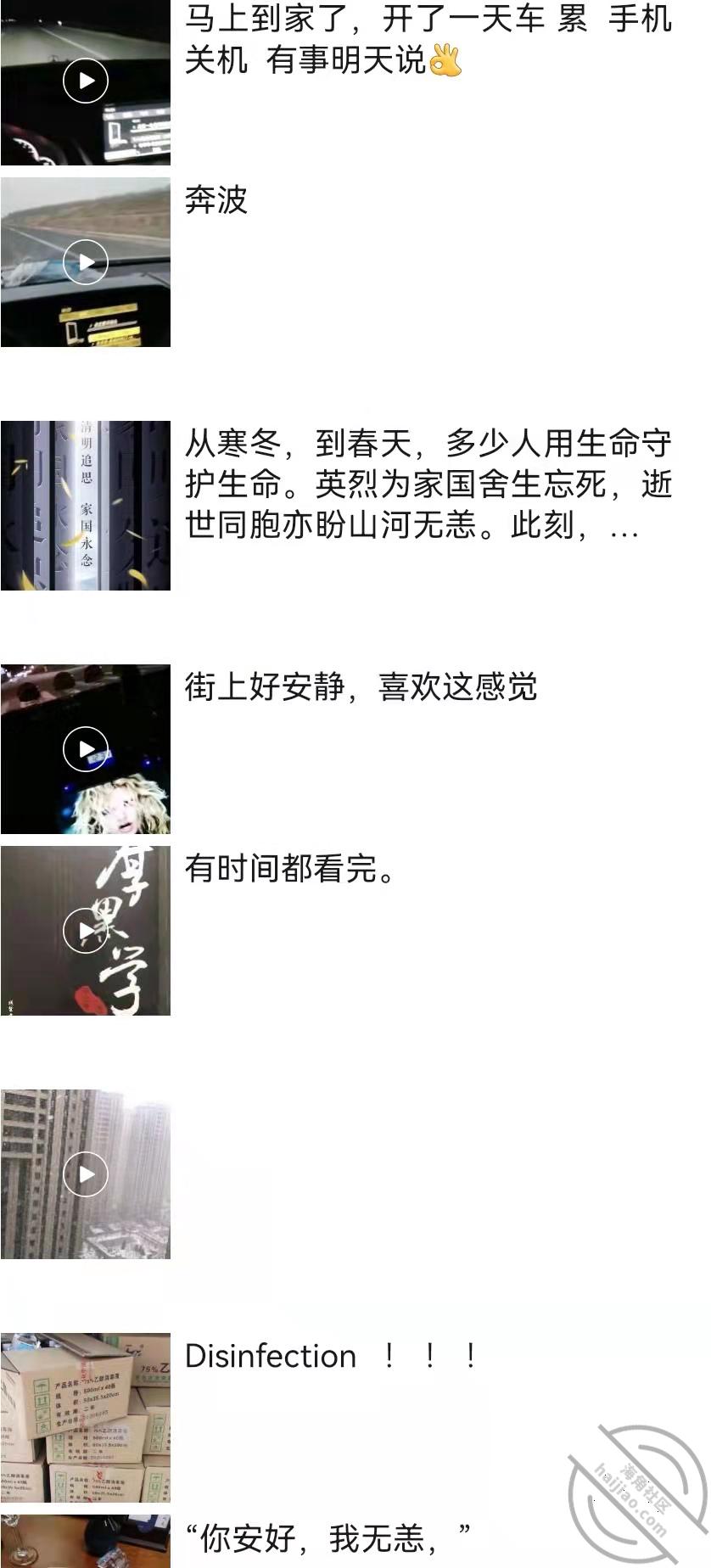The image size is (711, 1568).
Task: Play the 有时间都看完 video
Action: [x=86, y=931]
